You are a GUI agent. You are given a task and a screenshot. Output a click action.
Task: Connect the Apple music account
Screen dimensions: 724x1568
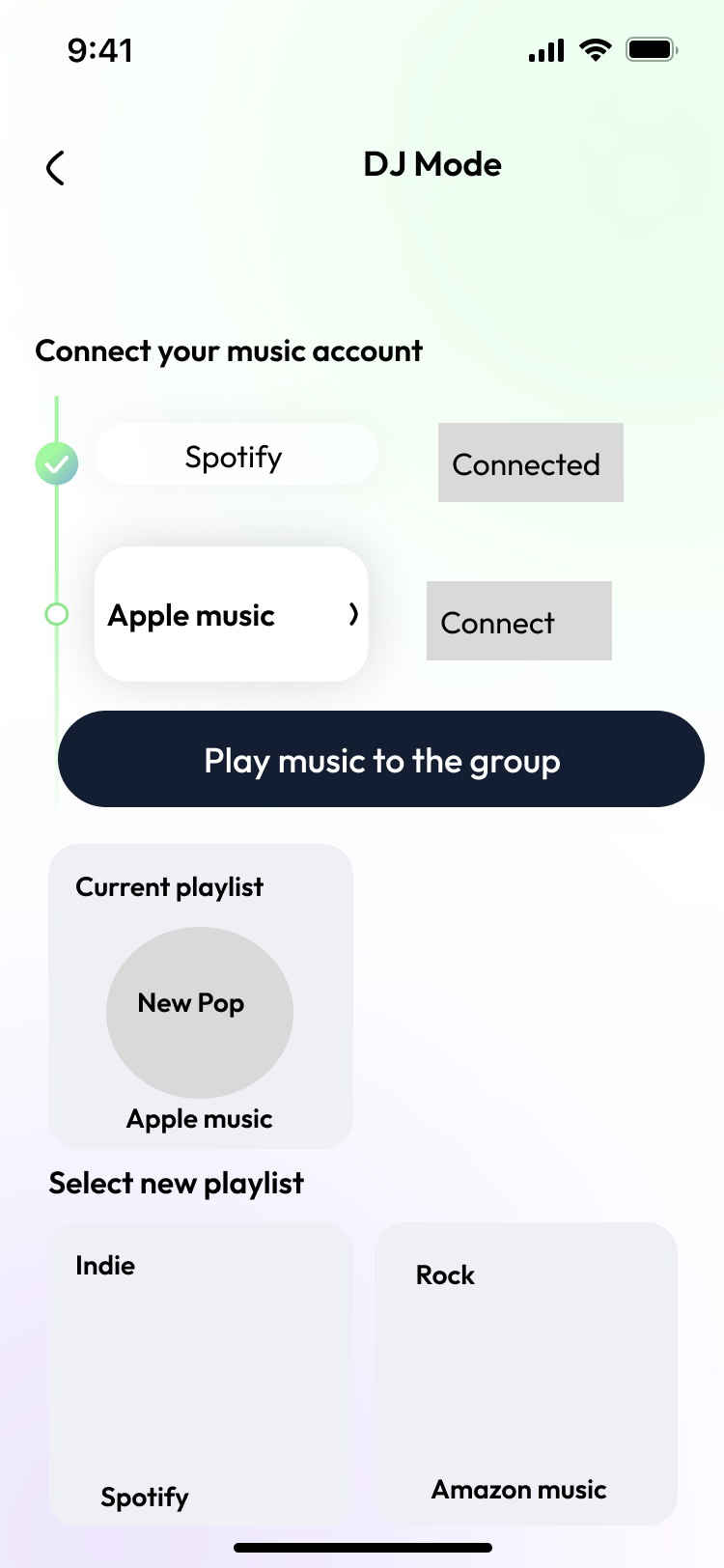coord(519,621)
